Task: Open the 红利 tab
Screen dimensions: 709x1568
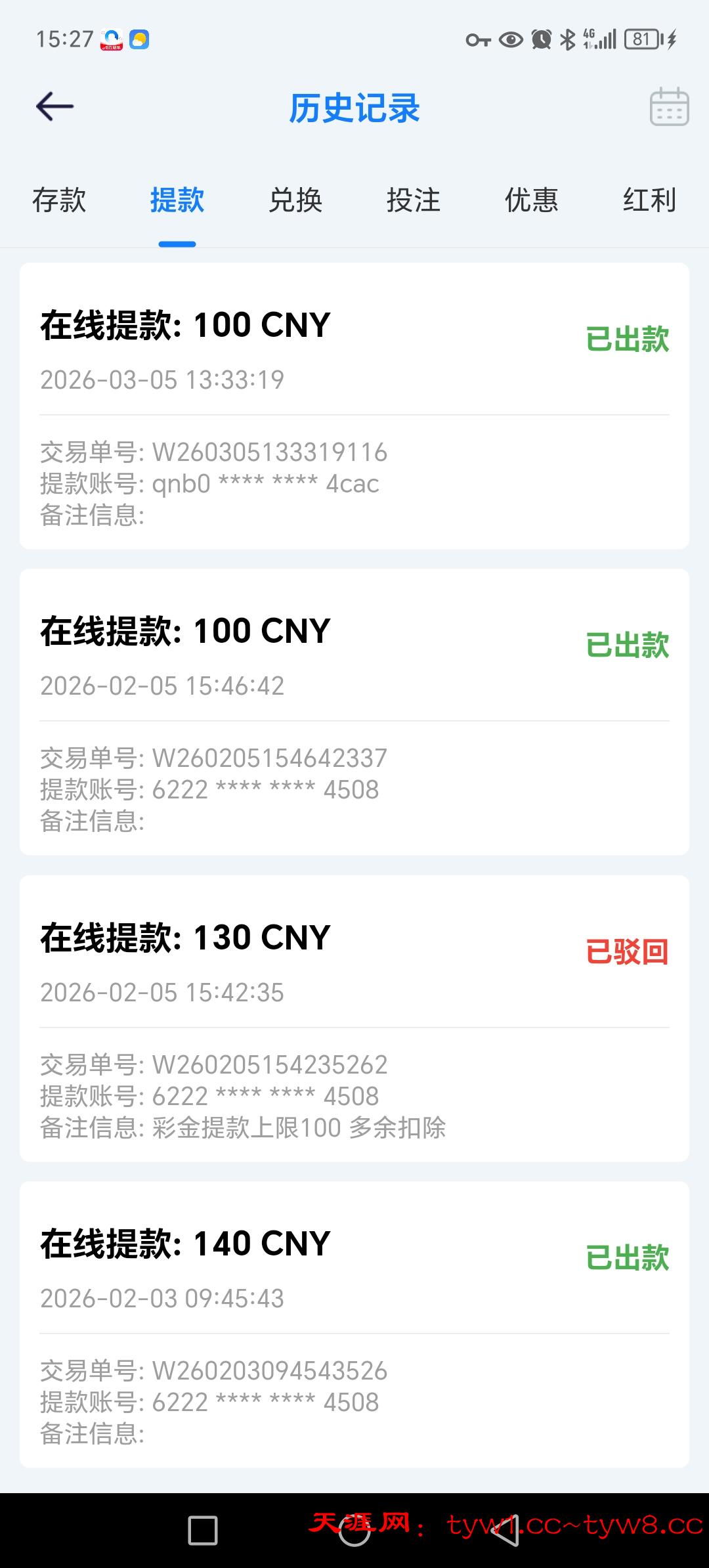Action: point(649,201)
